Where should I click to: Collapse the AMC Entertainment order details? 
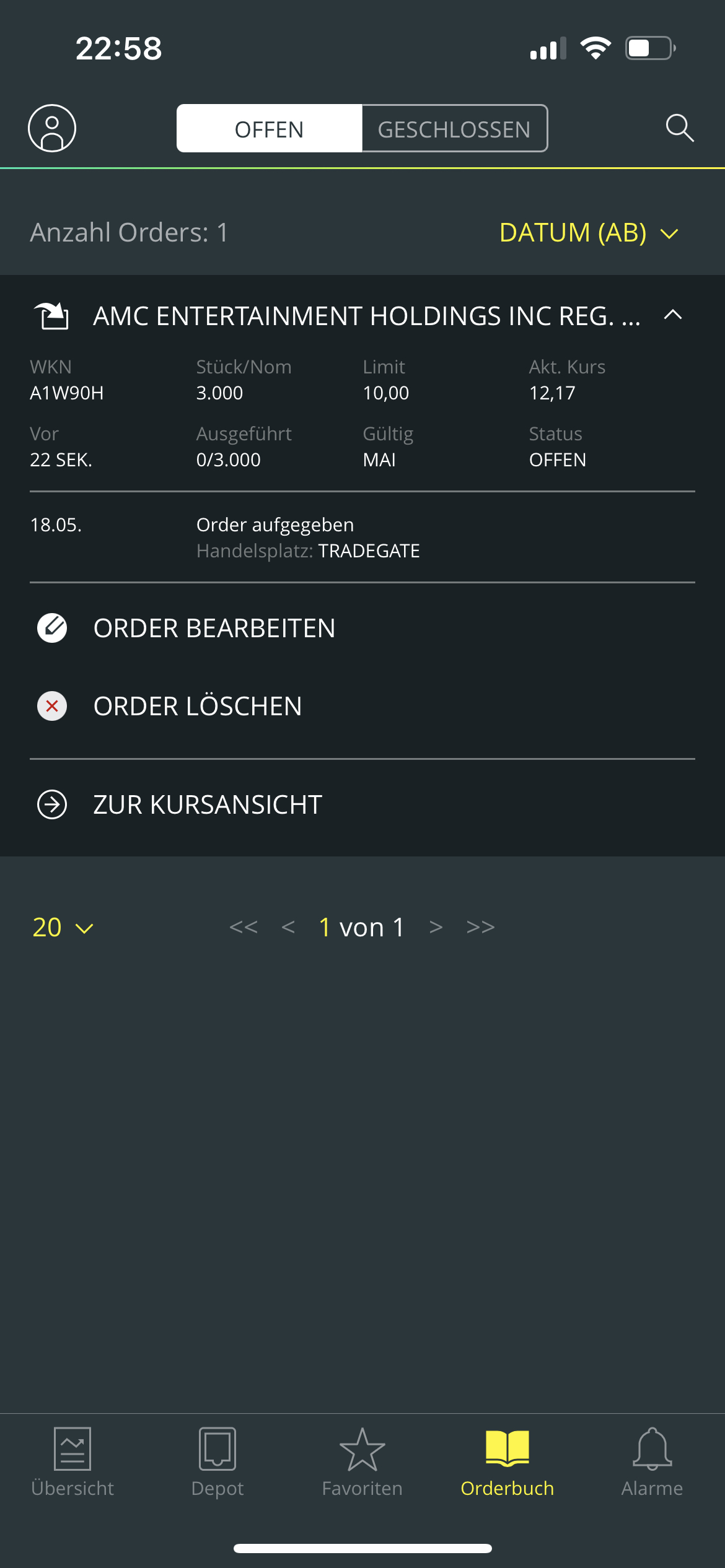(673, 315)
